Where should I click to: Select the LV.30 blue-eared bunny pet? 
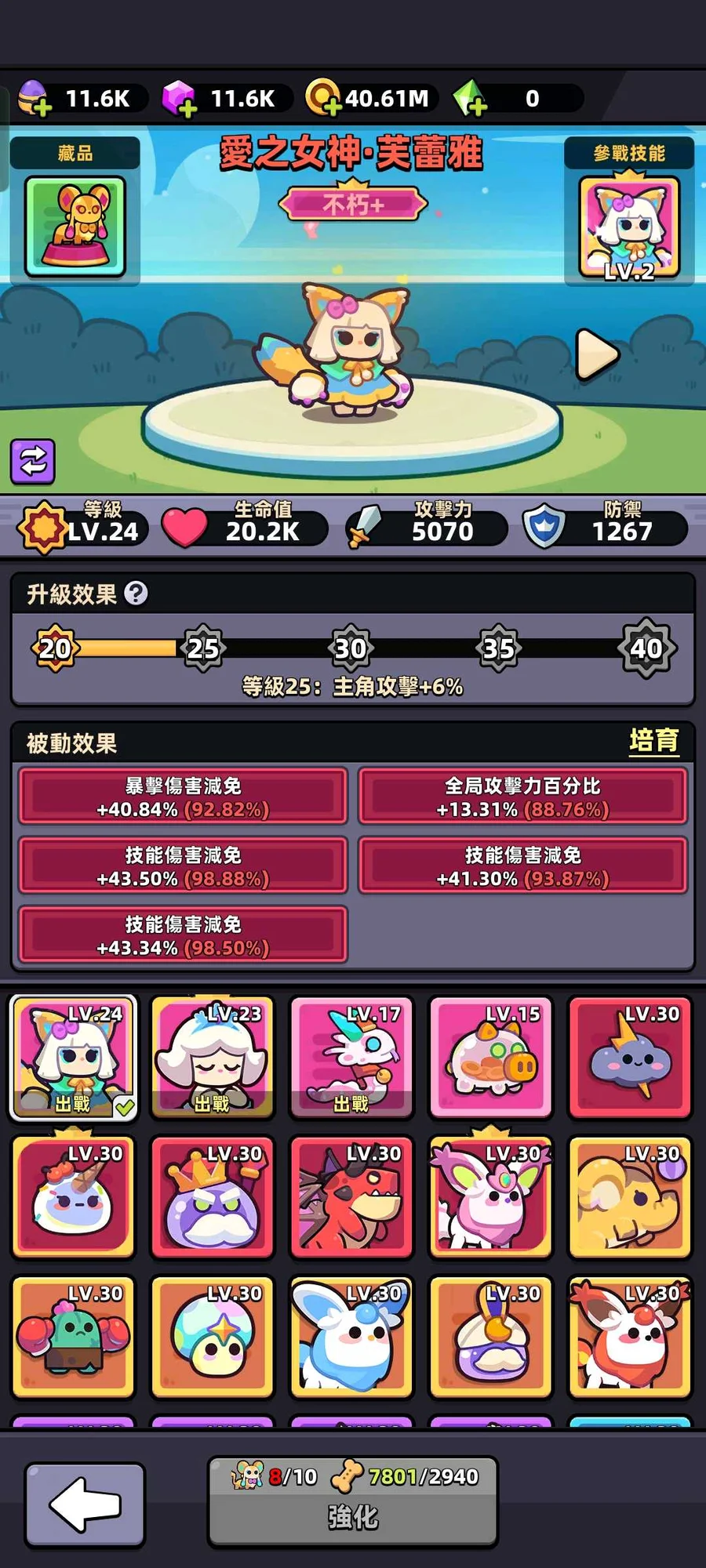click(x=351, y=1337)
